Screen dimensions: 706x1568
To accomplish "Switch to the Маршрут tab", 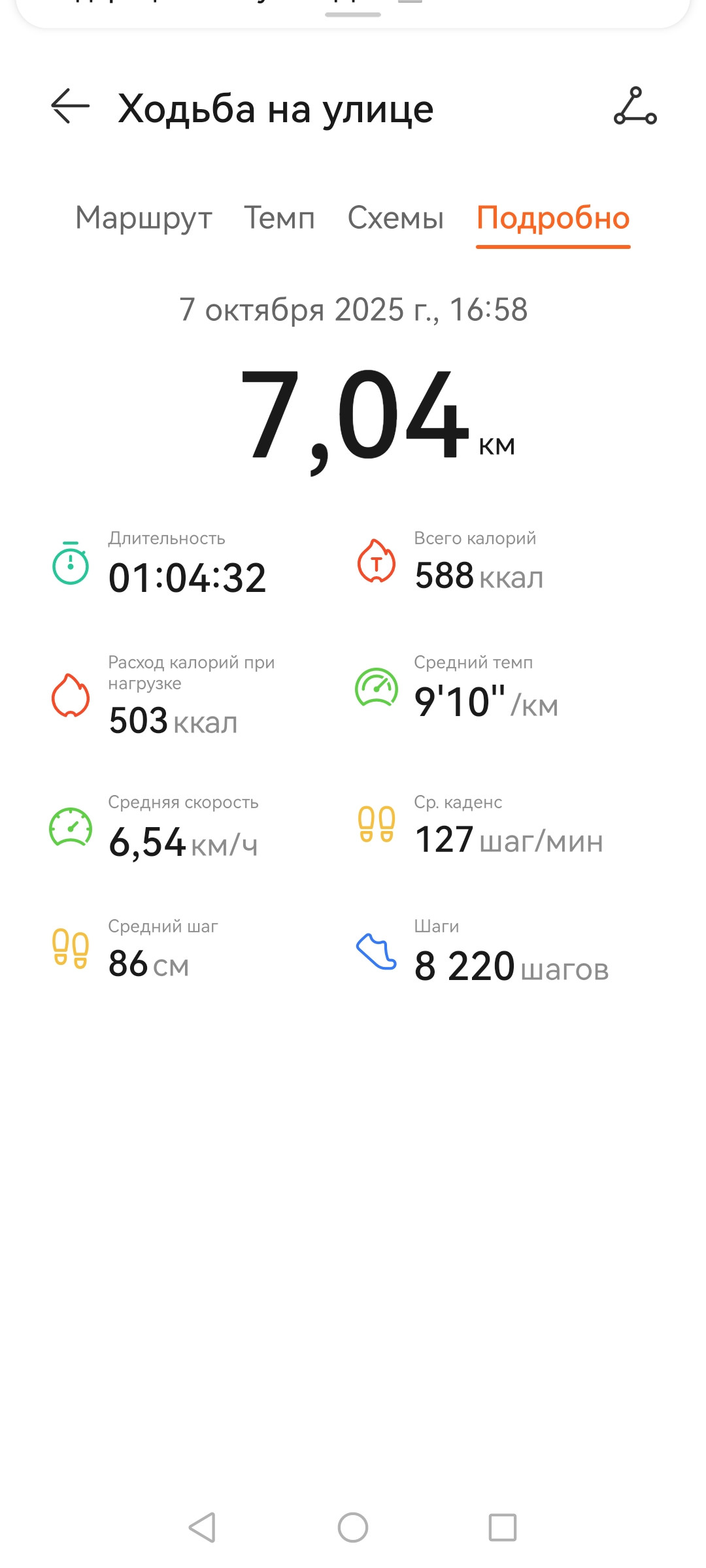I will [144, 219].
